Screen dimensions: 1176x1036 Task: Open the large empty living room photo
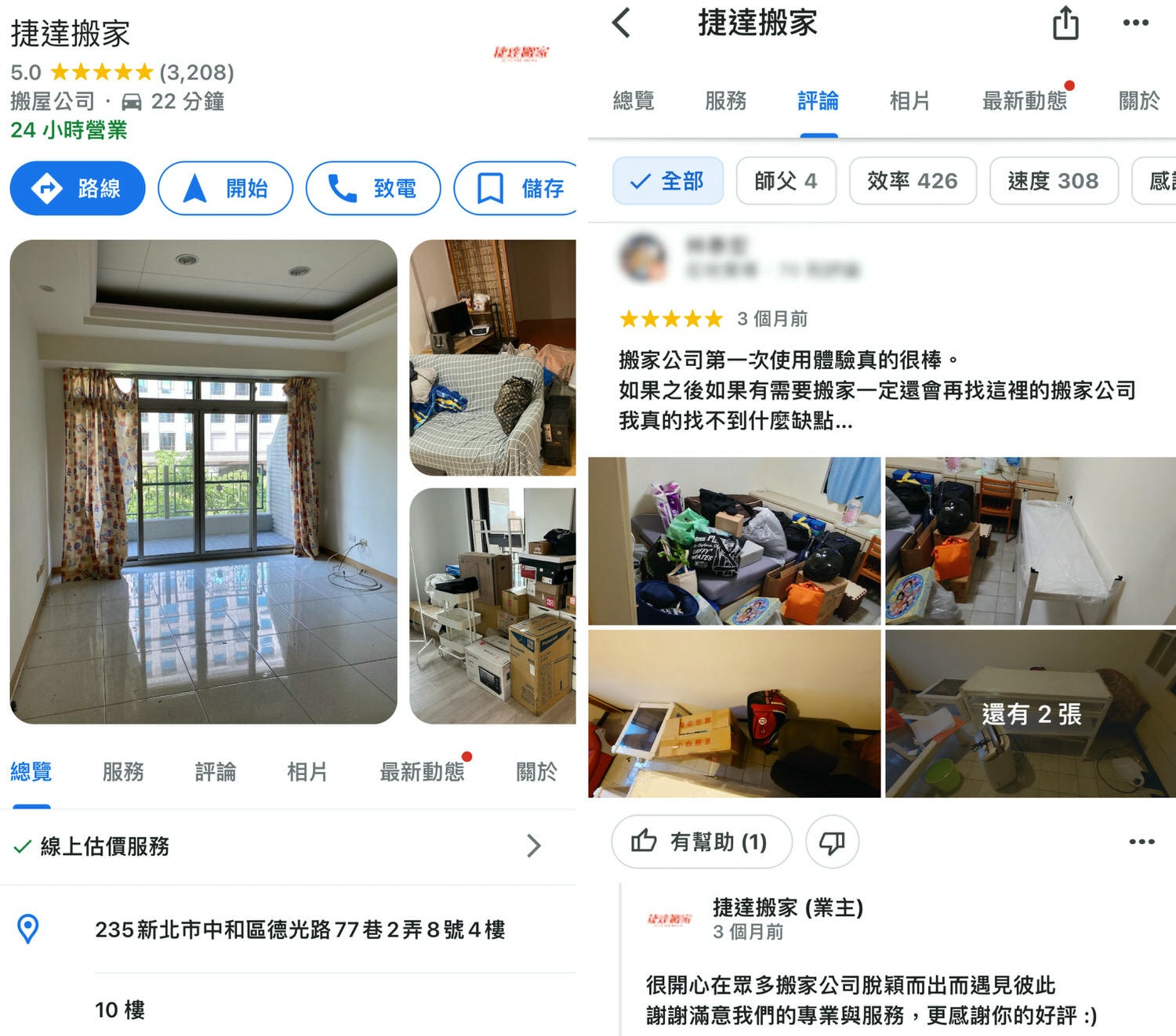tap(204, 481)
